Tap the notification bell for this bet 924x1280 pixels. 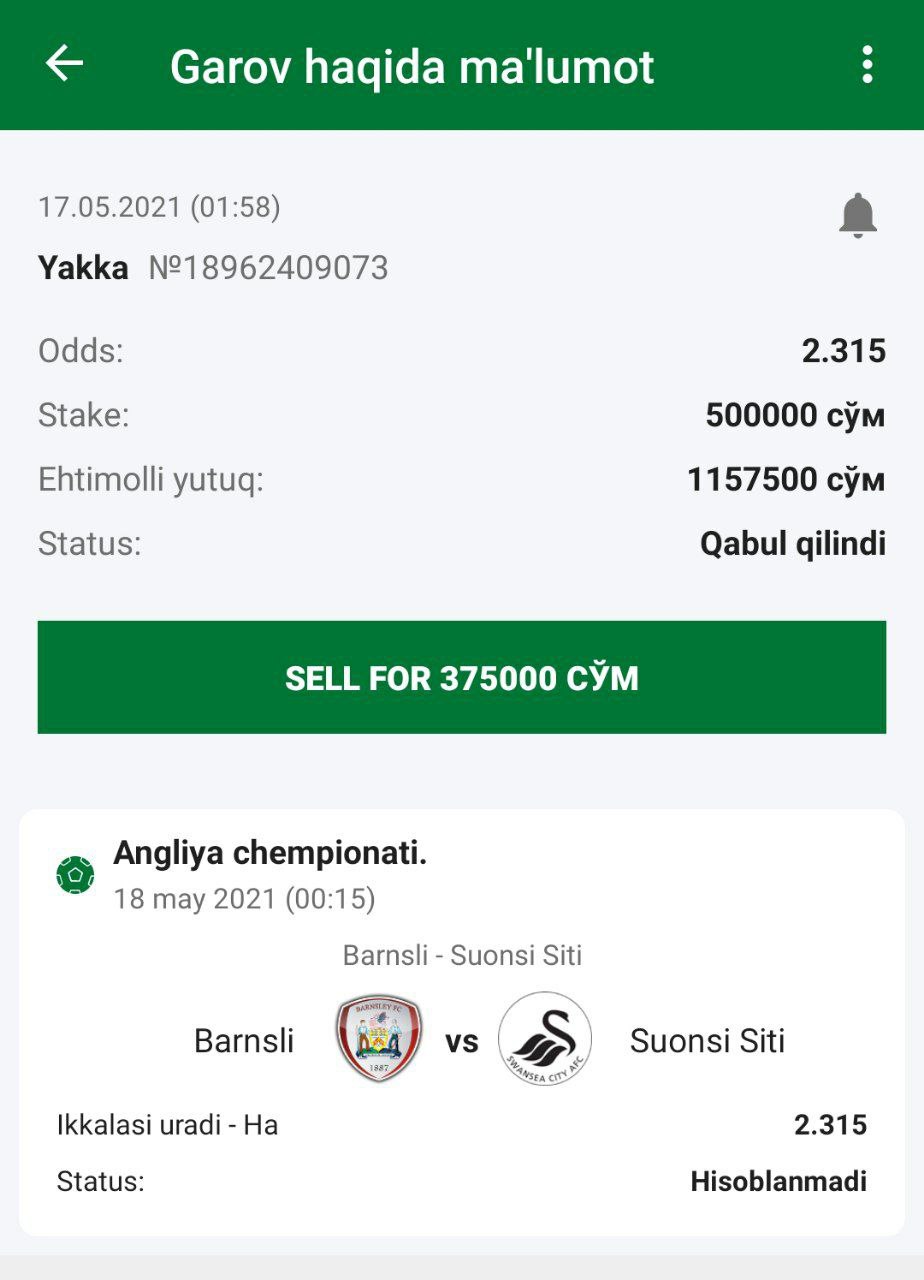point(857,215)
